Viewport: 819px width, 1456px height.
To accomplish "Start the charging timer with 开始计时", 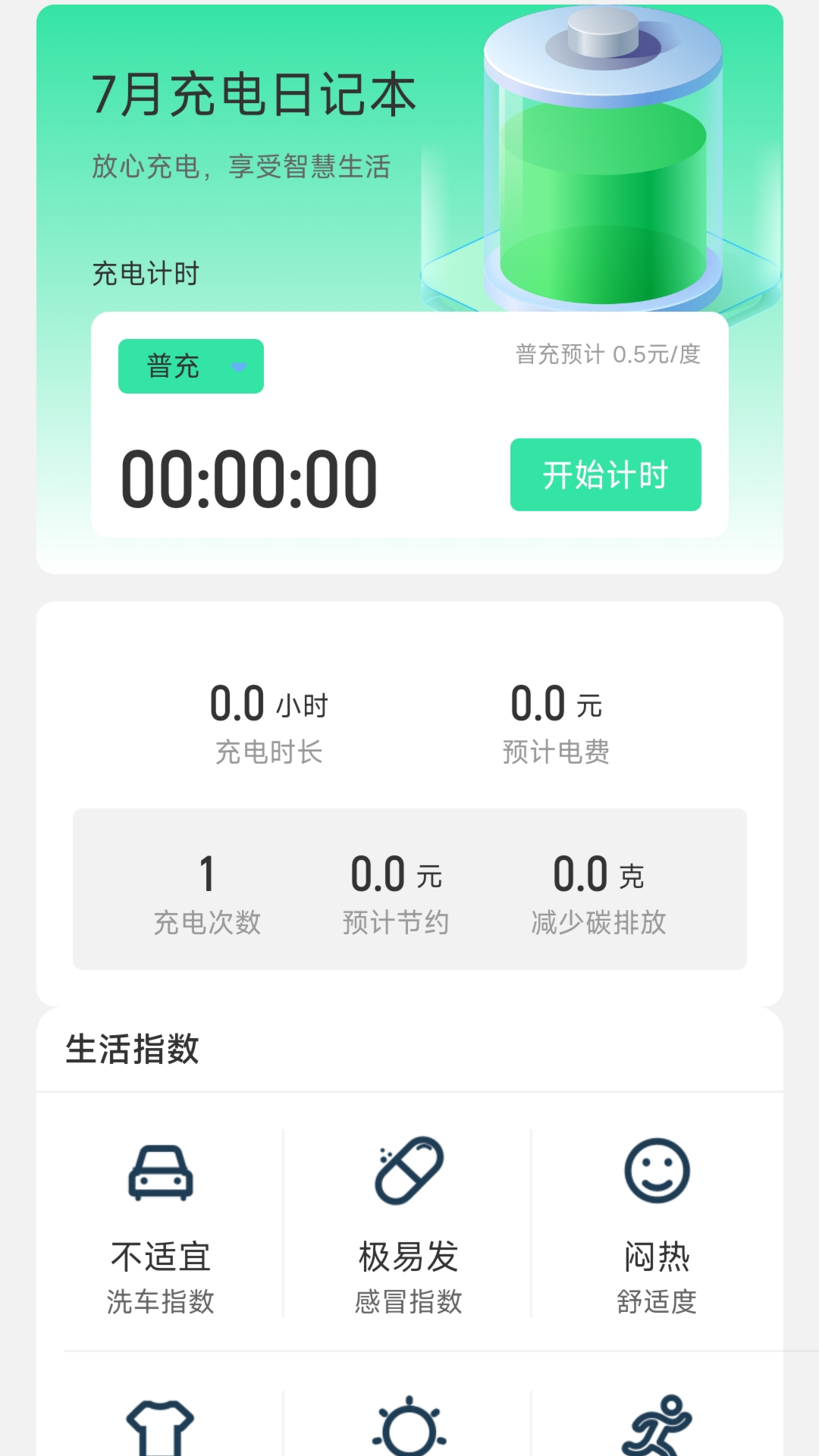I will coord(605,475).
